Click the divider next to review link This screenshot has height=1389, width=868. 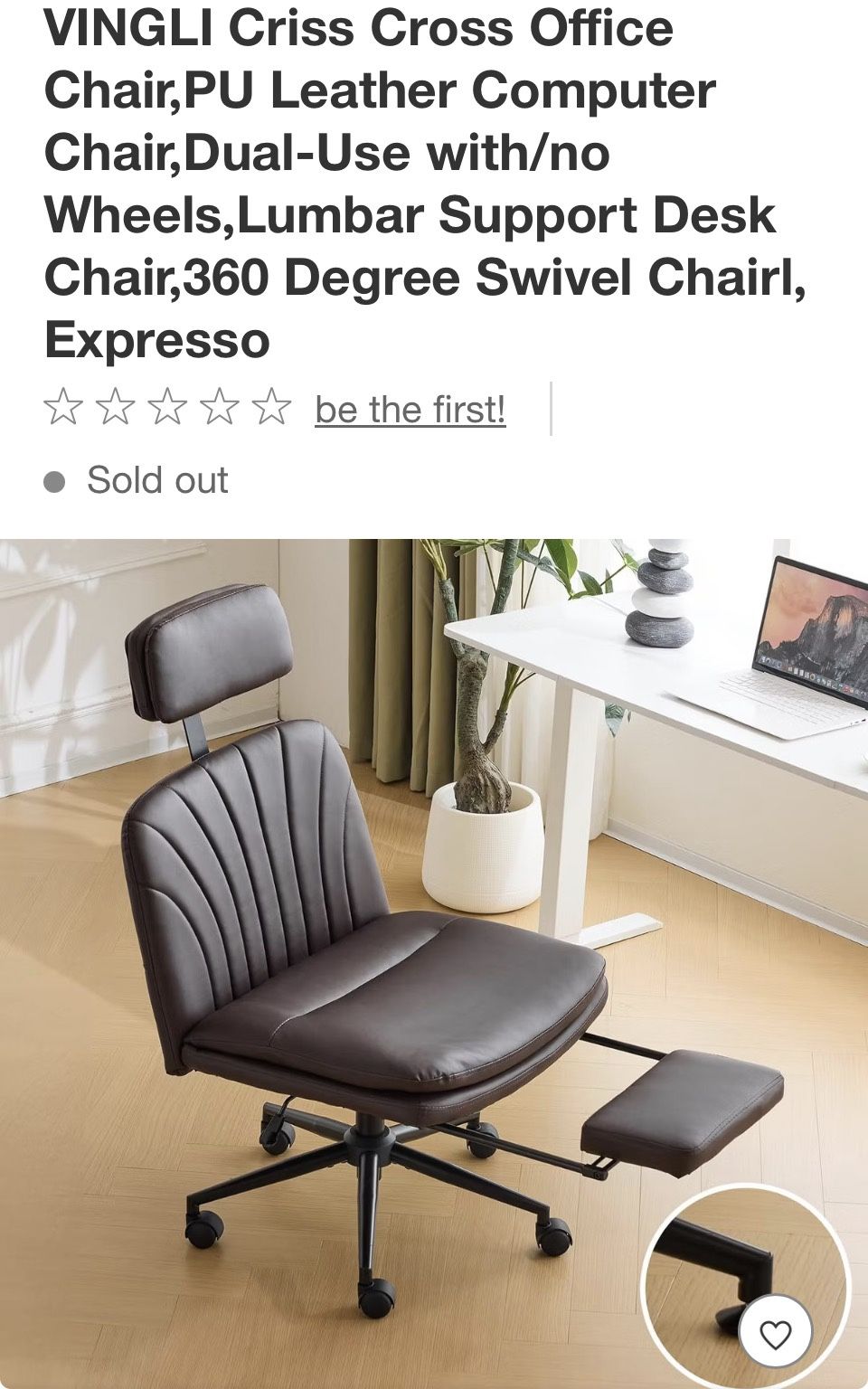[x=552, y=411]
